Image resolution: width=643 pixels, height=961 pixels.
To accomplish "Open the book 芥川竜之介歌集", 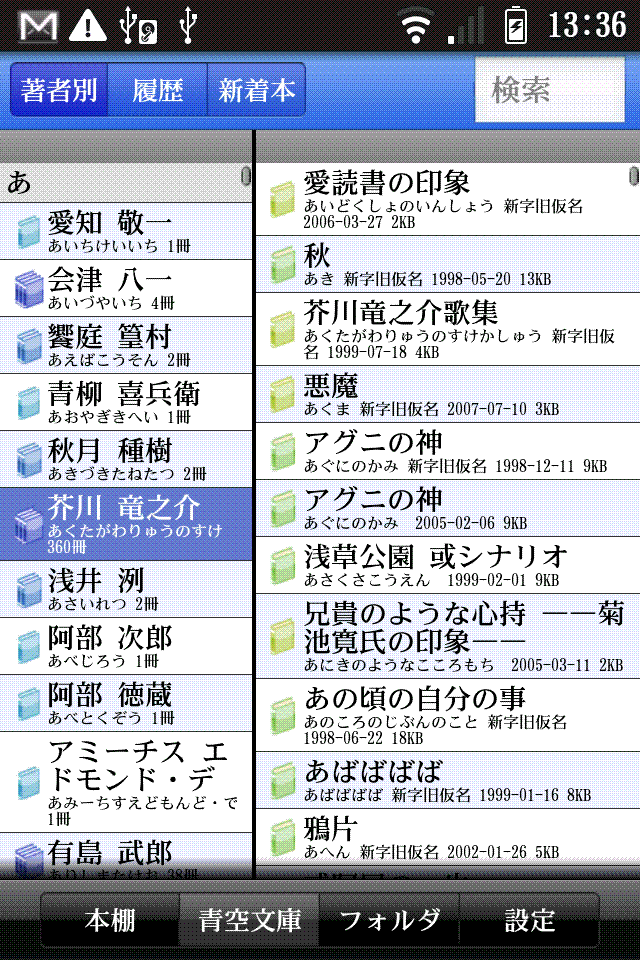I will pyautogui.click(x=445, y=328).
